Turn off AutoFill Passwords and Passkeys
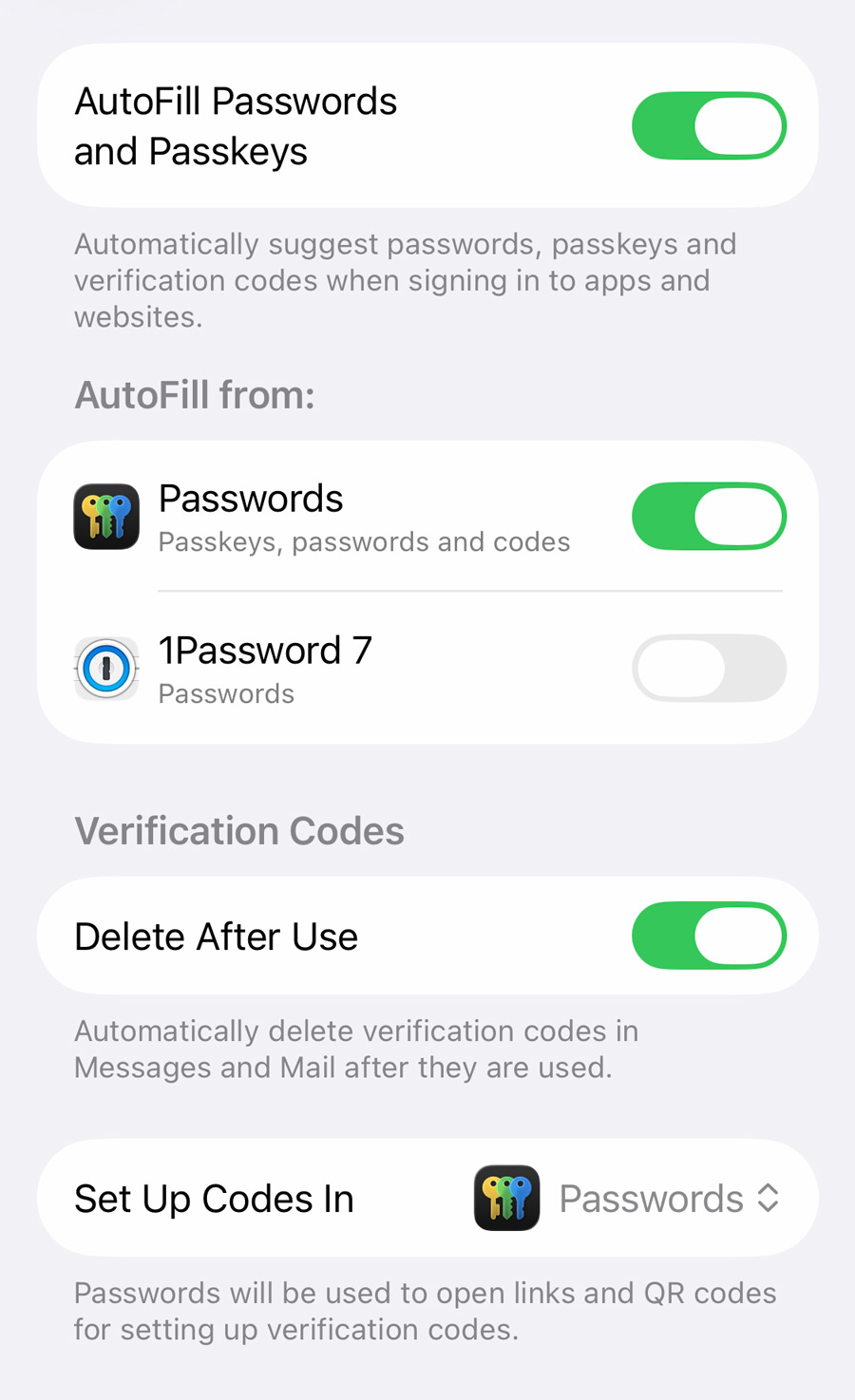The height and width of the screenshot is (1400, 855). [x=709, y=125]
